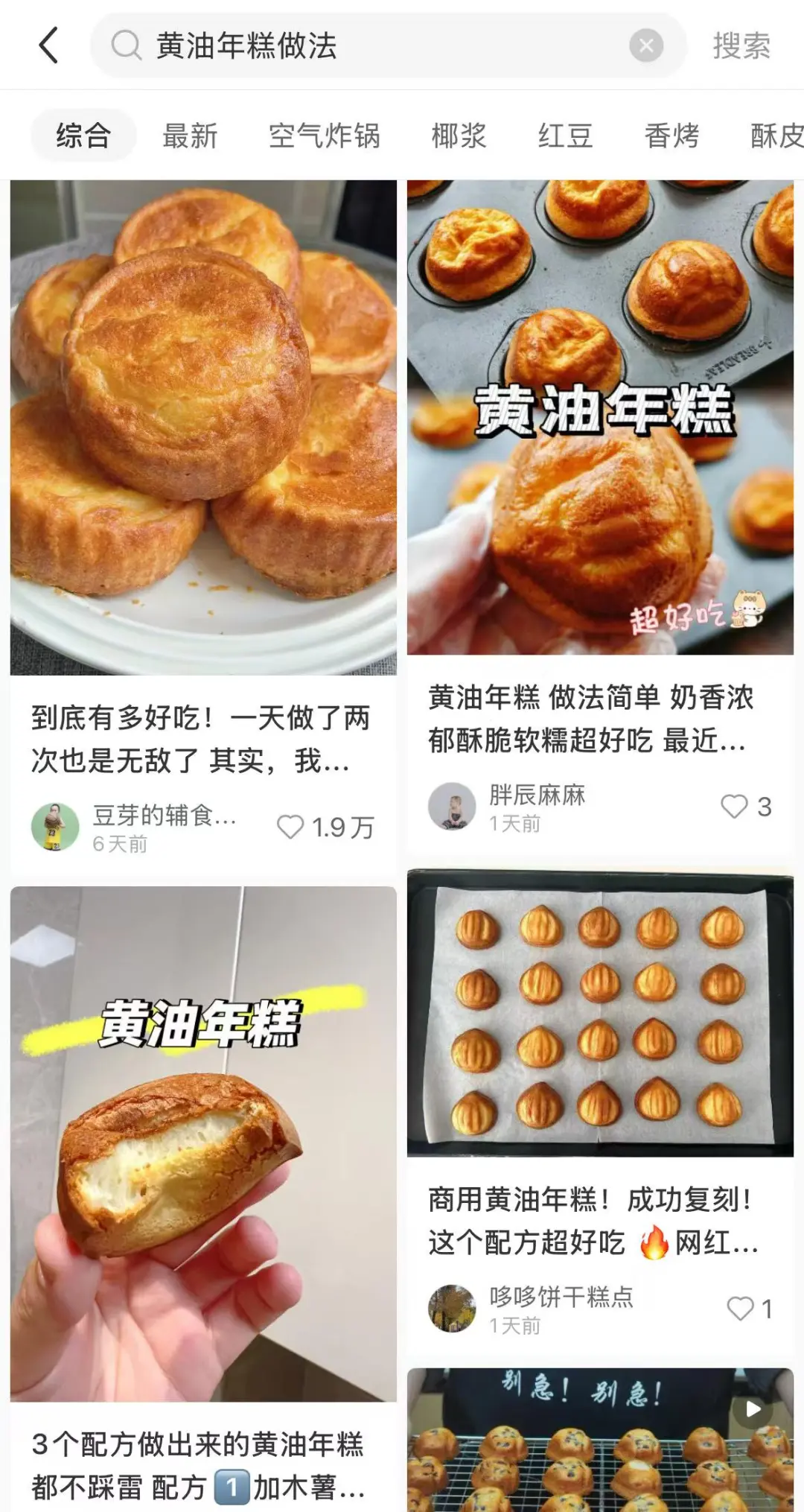View 胖辰麻麻's profile avatar
Screen dimensions: 804x1512
coord(452,807)
